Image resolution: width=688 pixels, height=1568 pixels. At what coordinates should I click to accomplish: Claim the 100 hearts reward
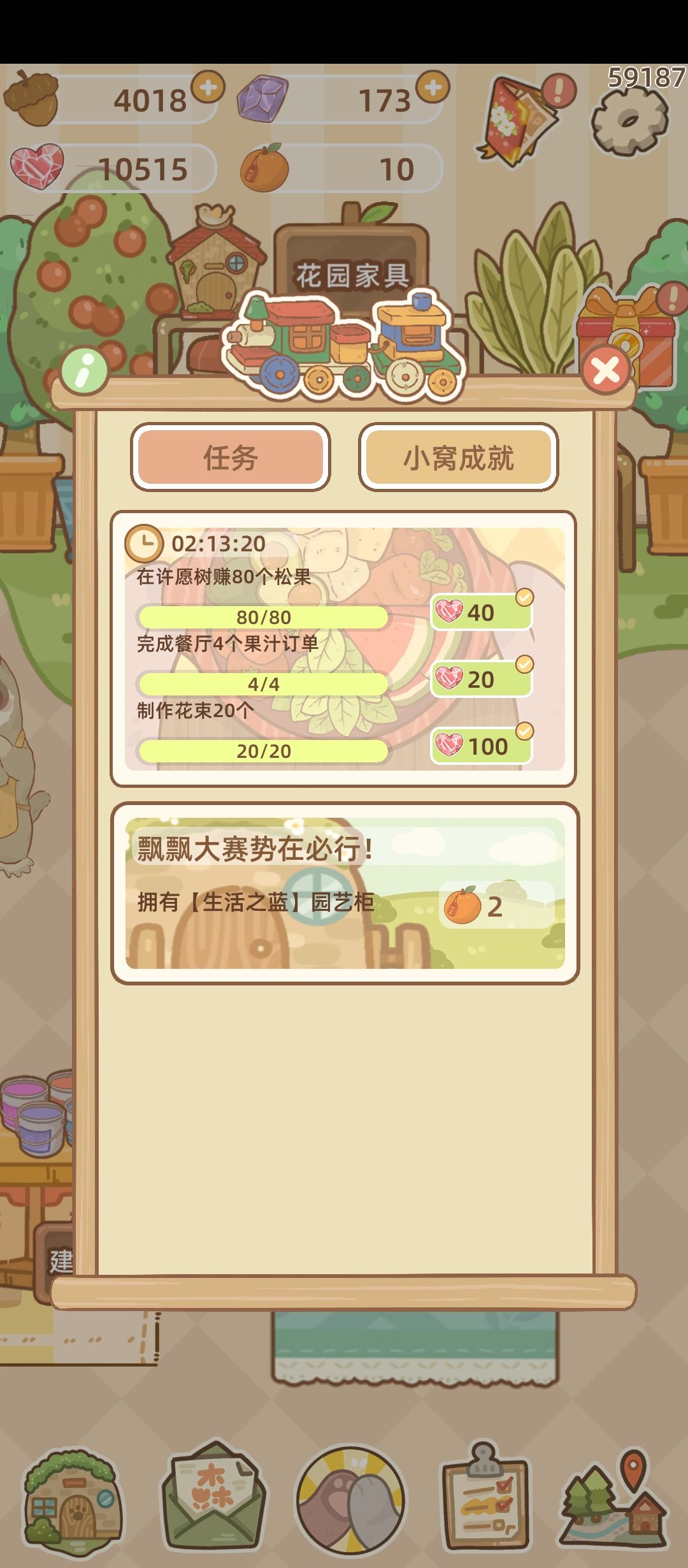(482, 746)
